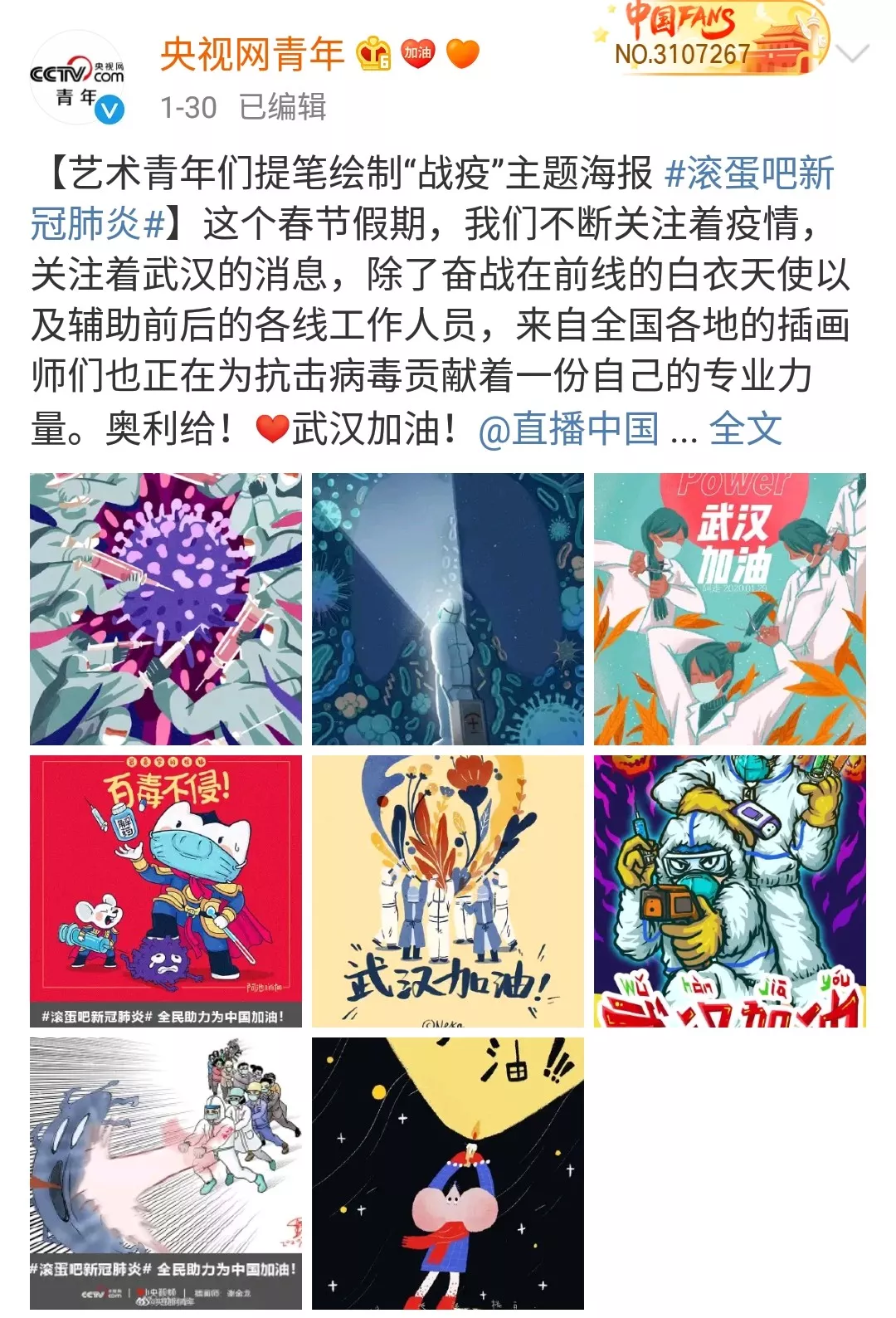Open the armored medic with syringe image

(730, 891)
